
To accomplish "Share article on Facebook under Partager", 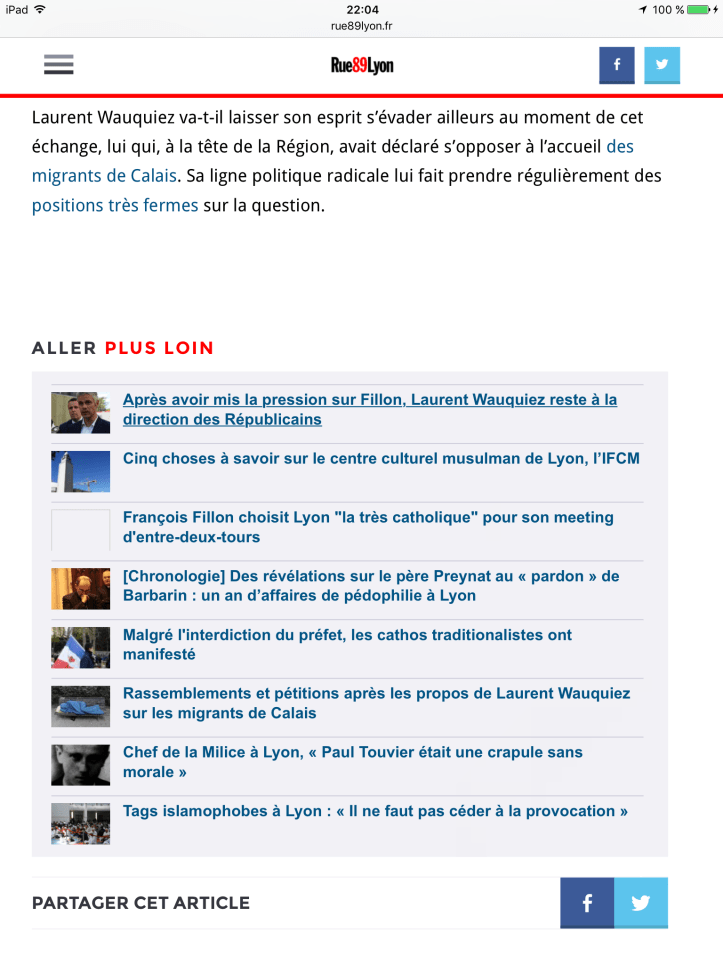I will tap(587, 903).
